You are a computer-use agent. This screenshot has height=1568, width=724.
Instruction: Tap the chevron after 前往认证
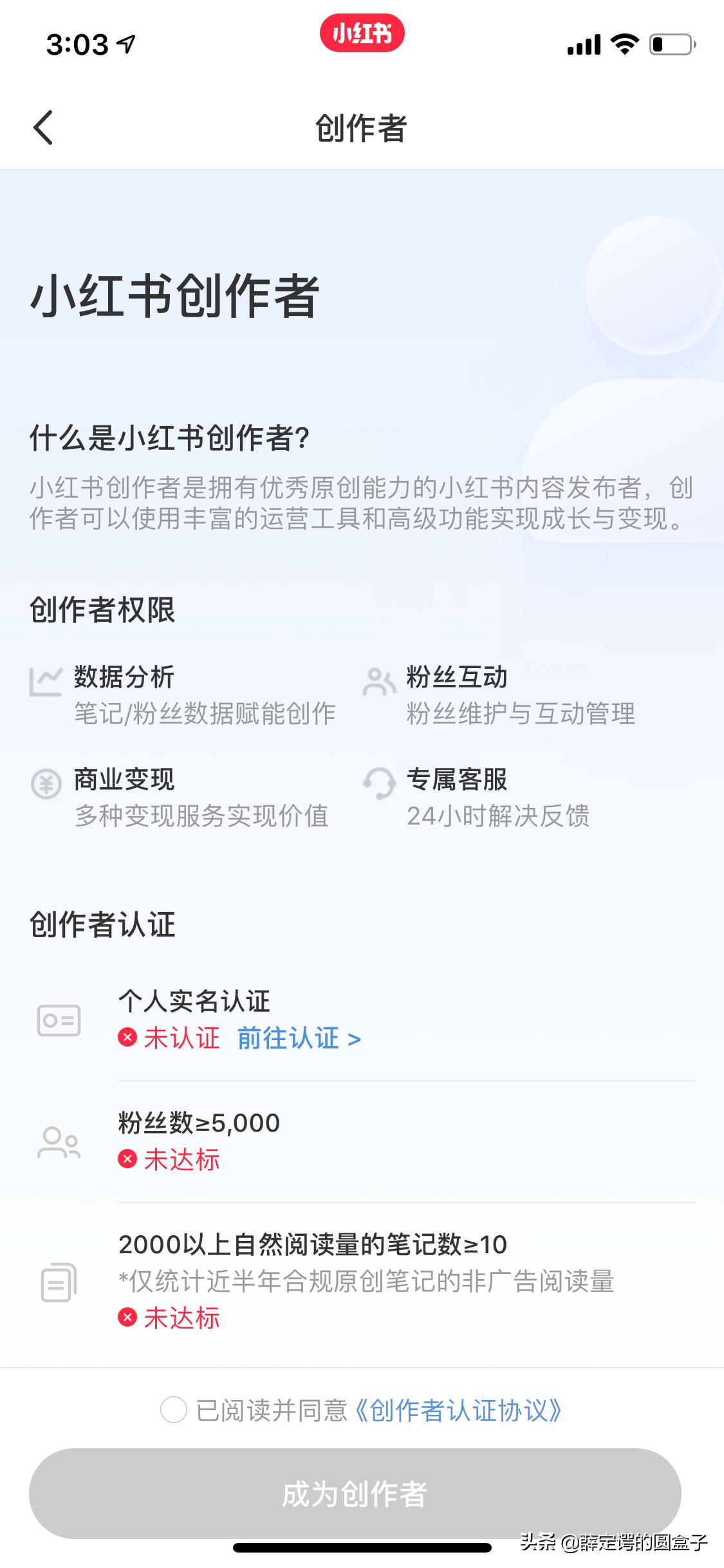354,1038
